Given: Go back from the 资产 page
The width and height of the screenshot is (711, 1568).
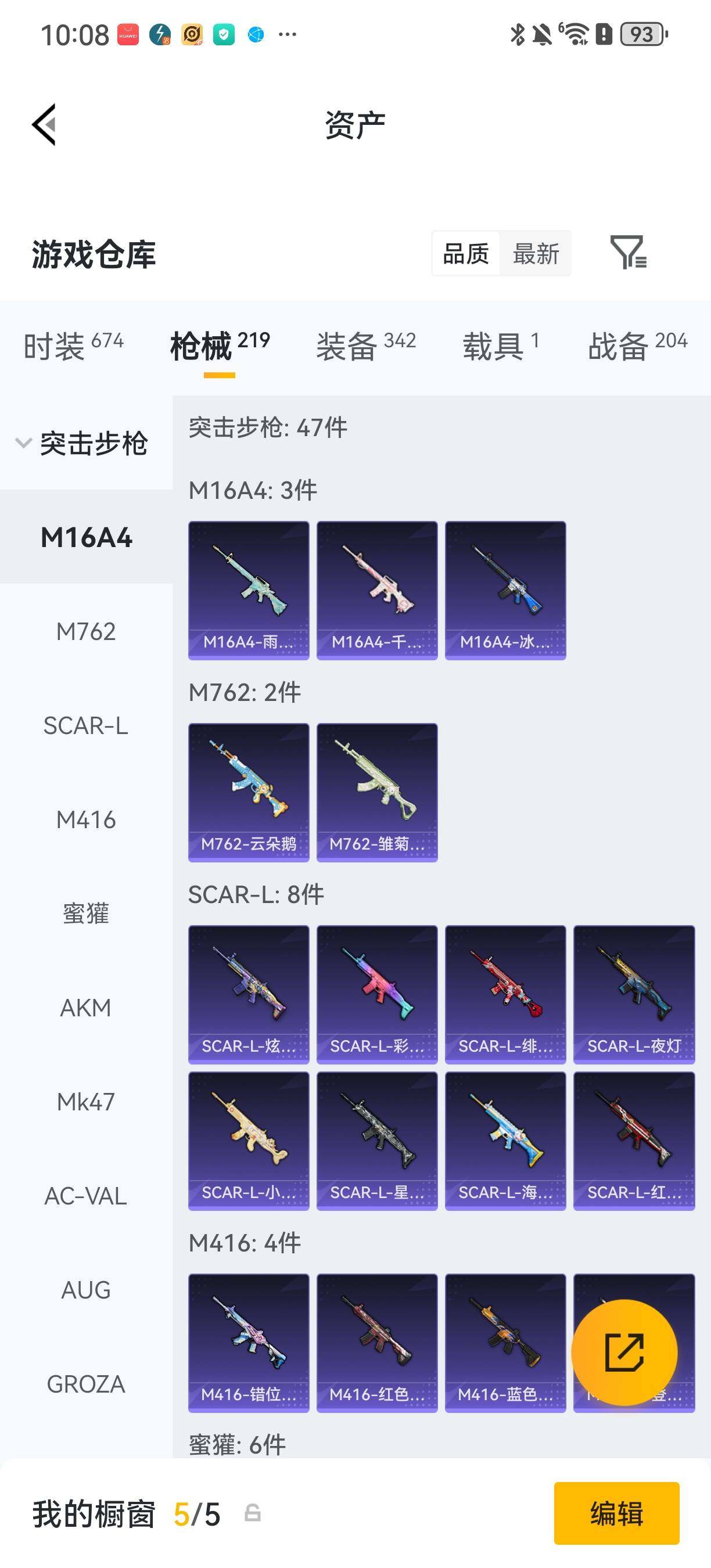Looking at the screenshot, I should pos(44,125).
